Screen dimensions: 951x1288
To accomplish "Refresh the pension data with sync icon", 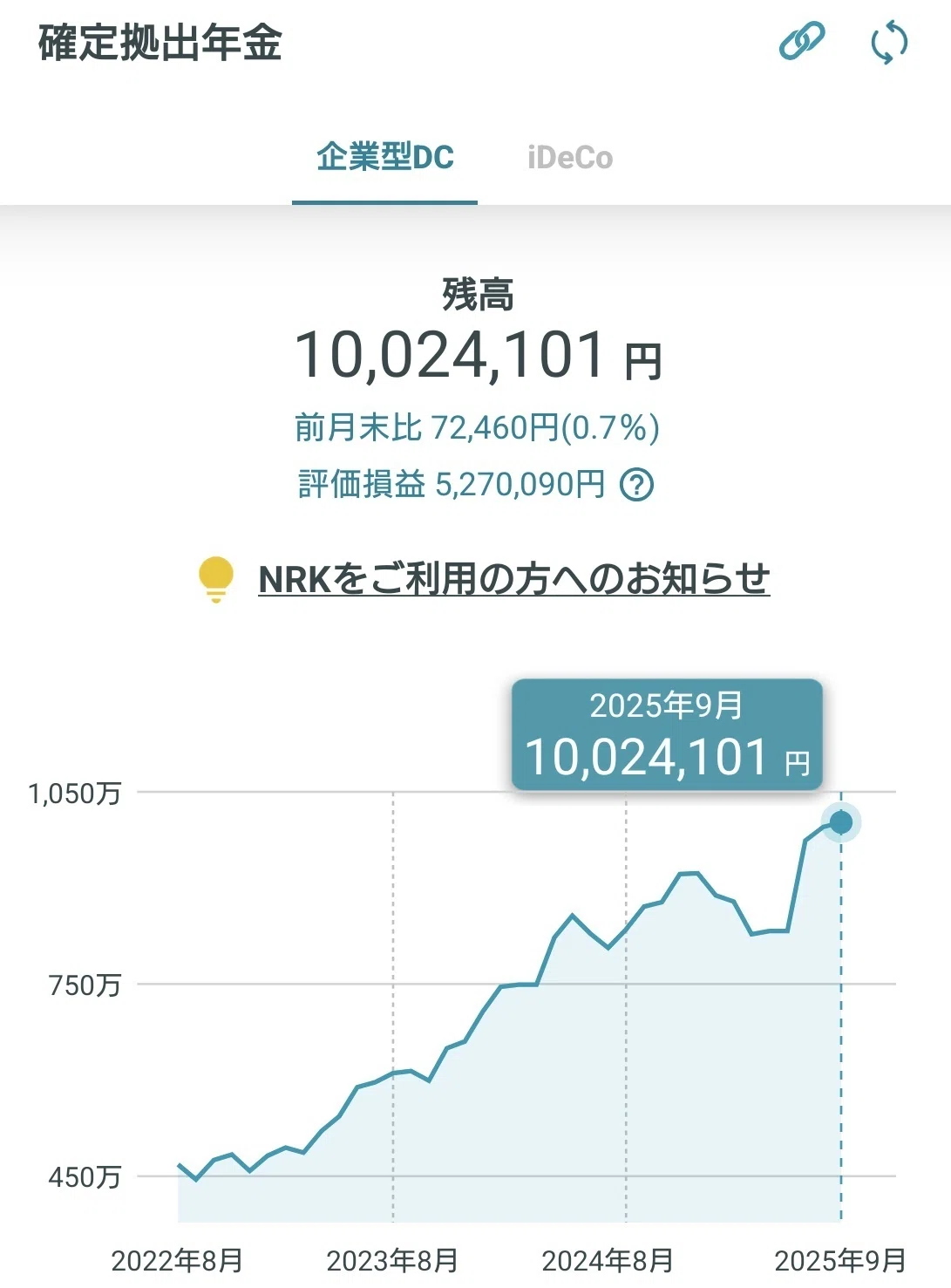I will [889, 43].
